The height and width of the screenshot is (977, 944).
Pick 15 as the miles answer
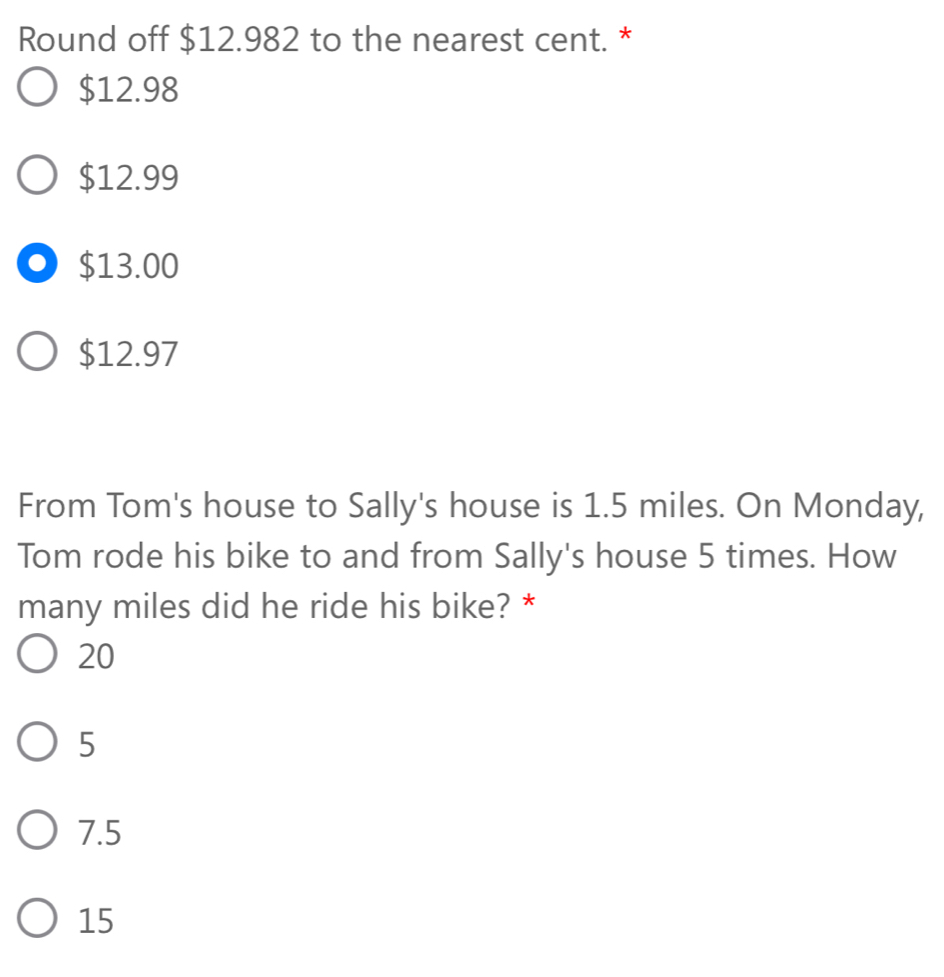point(37,918)
